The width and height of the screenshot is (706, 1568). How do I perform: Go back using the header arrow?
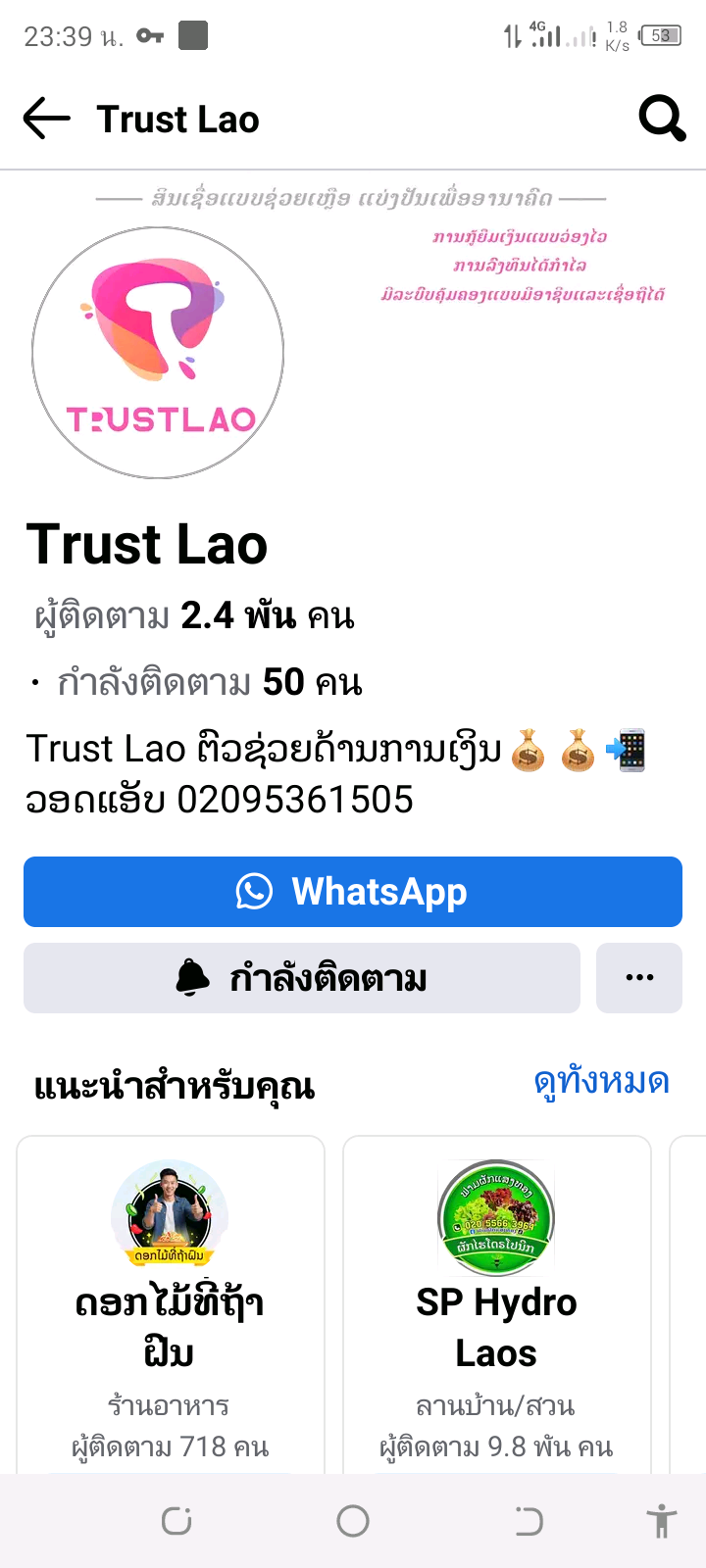coord(46,120)
